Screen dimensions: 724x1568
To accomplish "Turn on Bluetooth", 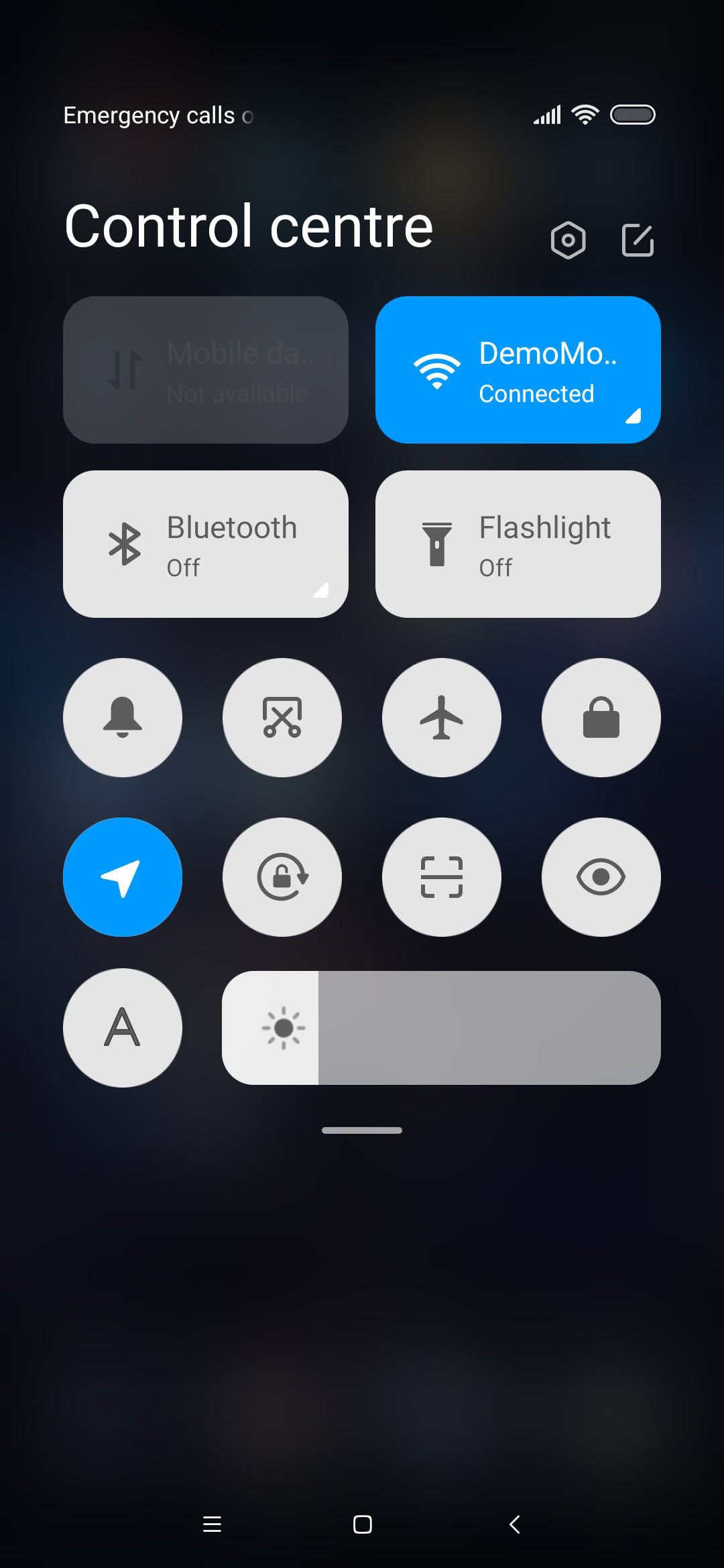I will tap(206, 544).
